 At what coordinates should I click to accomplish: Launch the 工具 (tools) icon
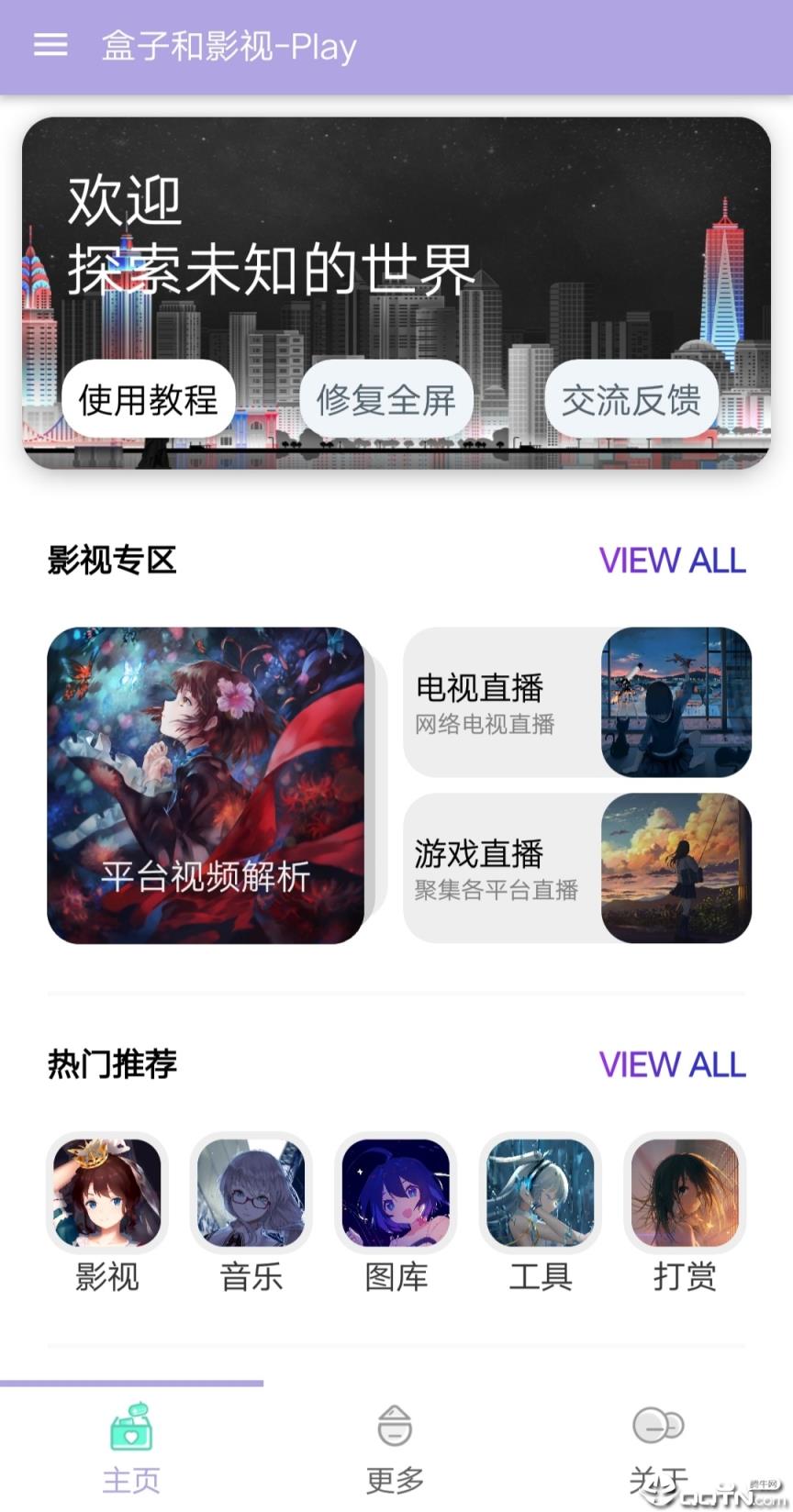[x=541, y=1193]
